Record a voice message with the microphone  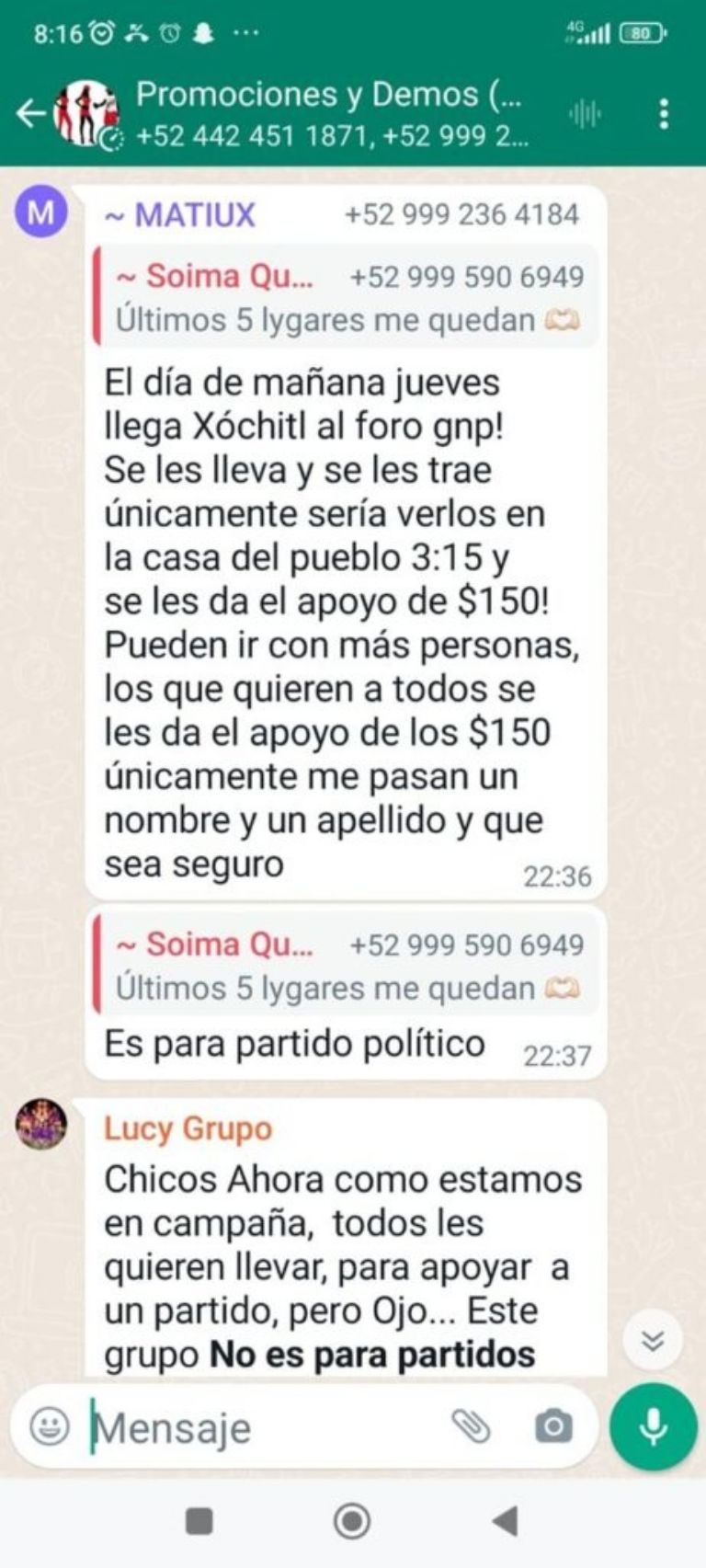coord(654,1426)
